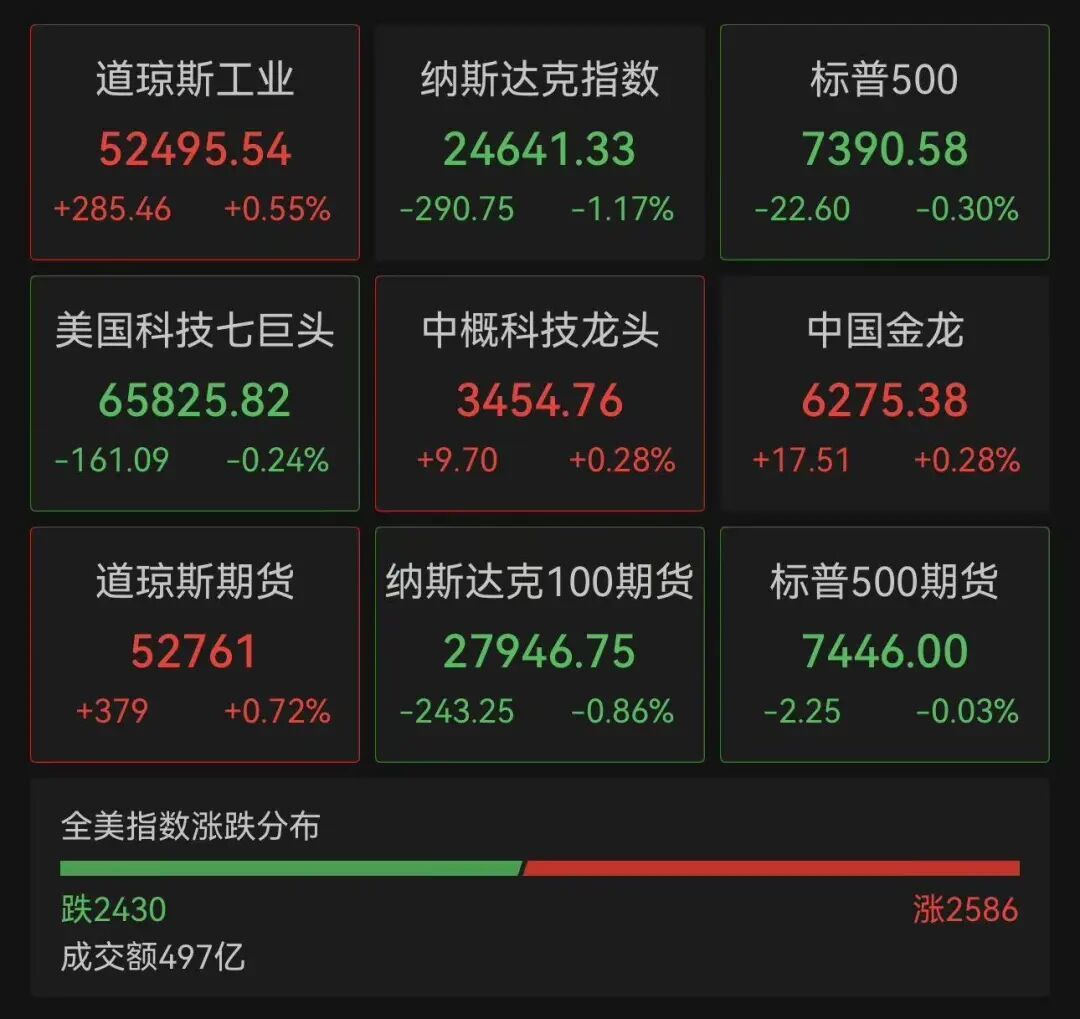1080x1019 pixels.
Task: Open the 道琼斯期货 futures card
Action: [x=195, y=644]
